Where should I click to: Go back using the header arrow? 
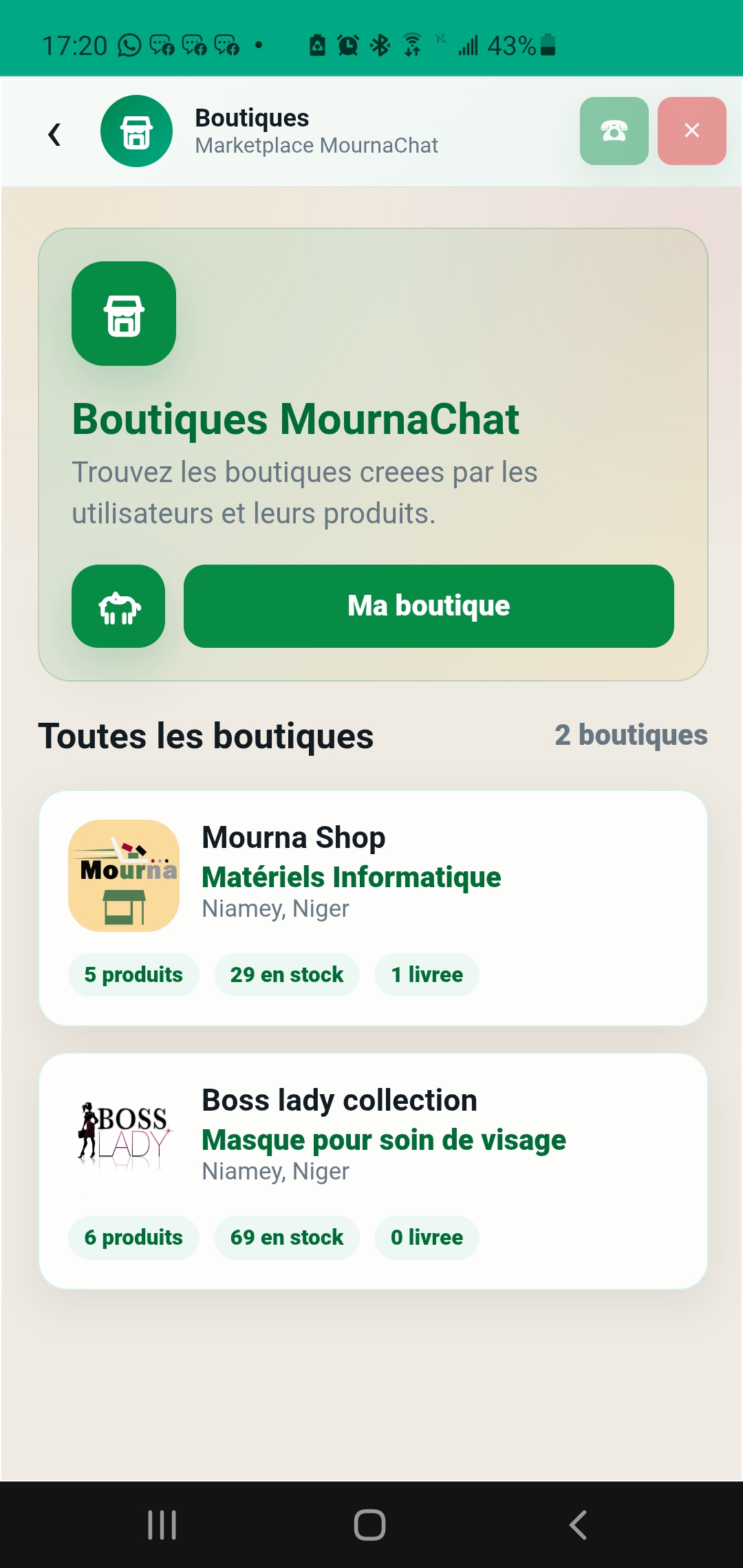point(54,133)
